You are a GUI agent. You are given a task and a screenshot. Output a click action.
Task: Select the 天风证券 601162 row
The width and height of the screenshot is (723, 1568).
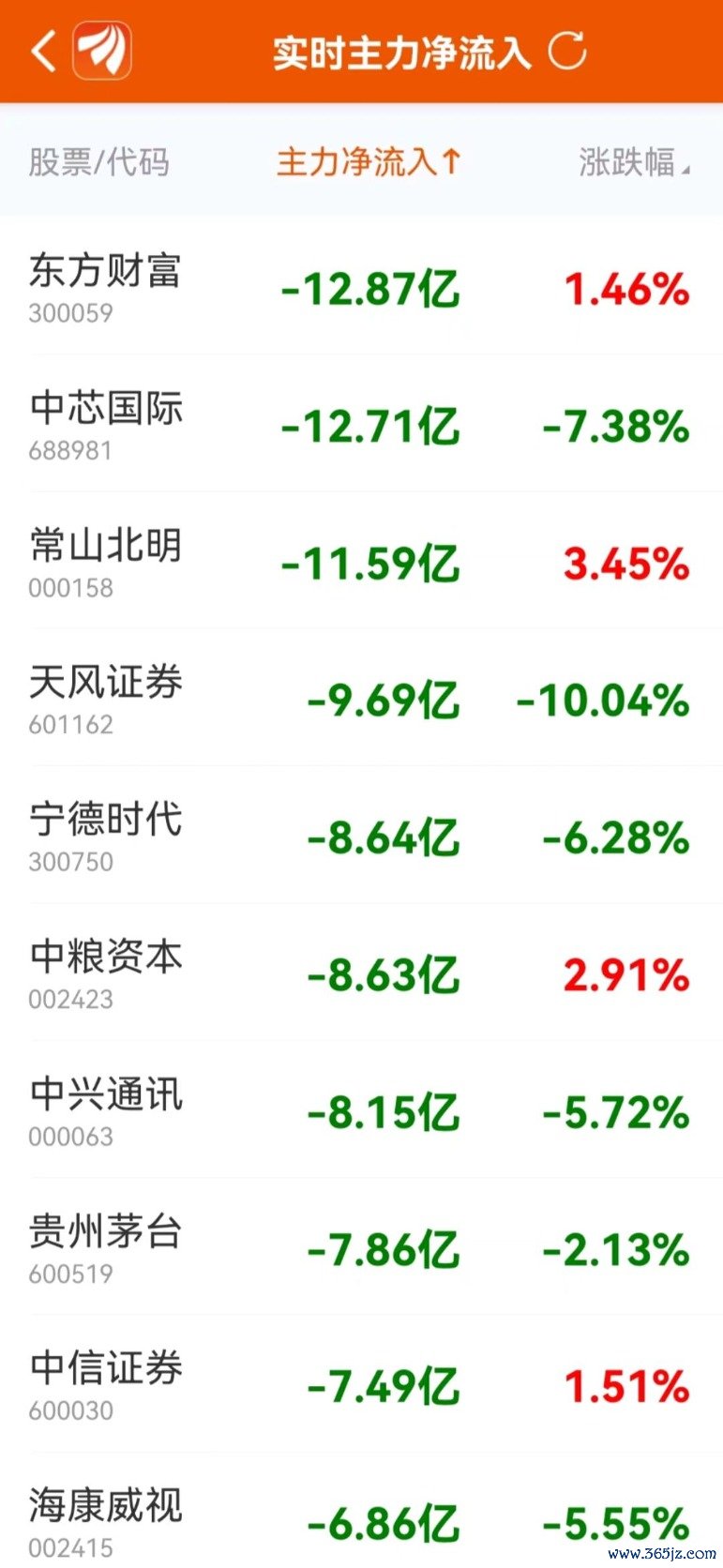(x=361, y=698)
